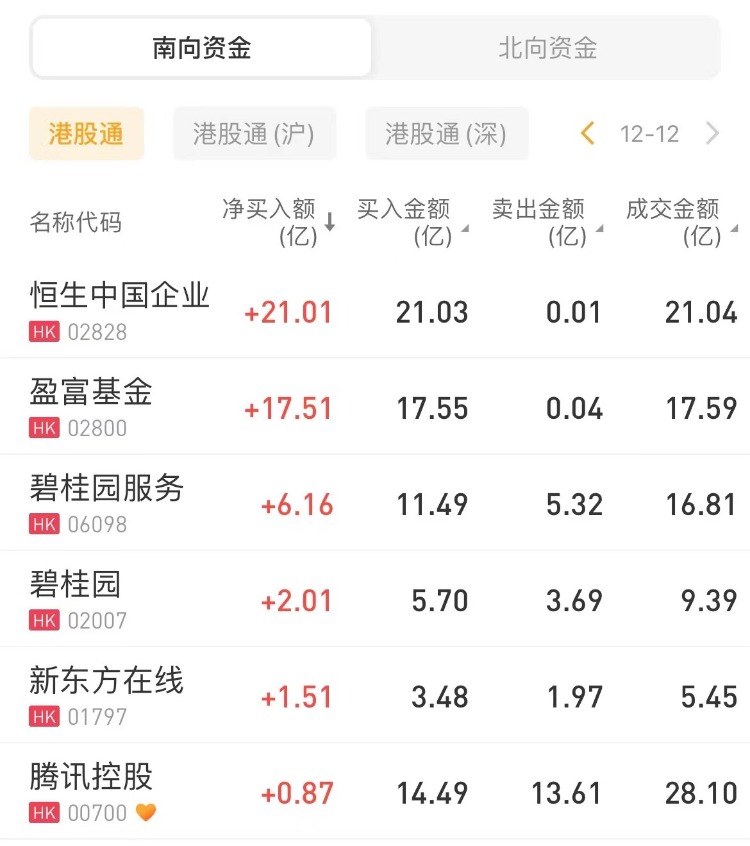The width and height of the screenshot is (750, 846).
Task: Switch to the 北向资金 tab
Action: click(547, 48)
